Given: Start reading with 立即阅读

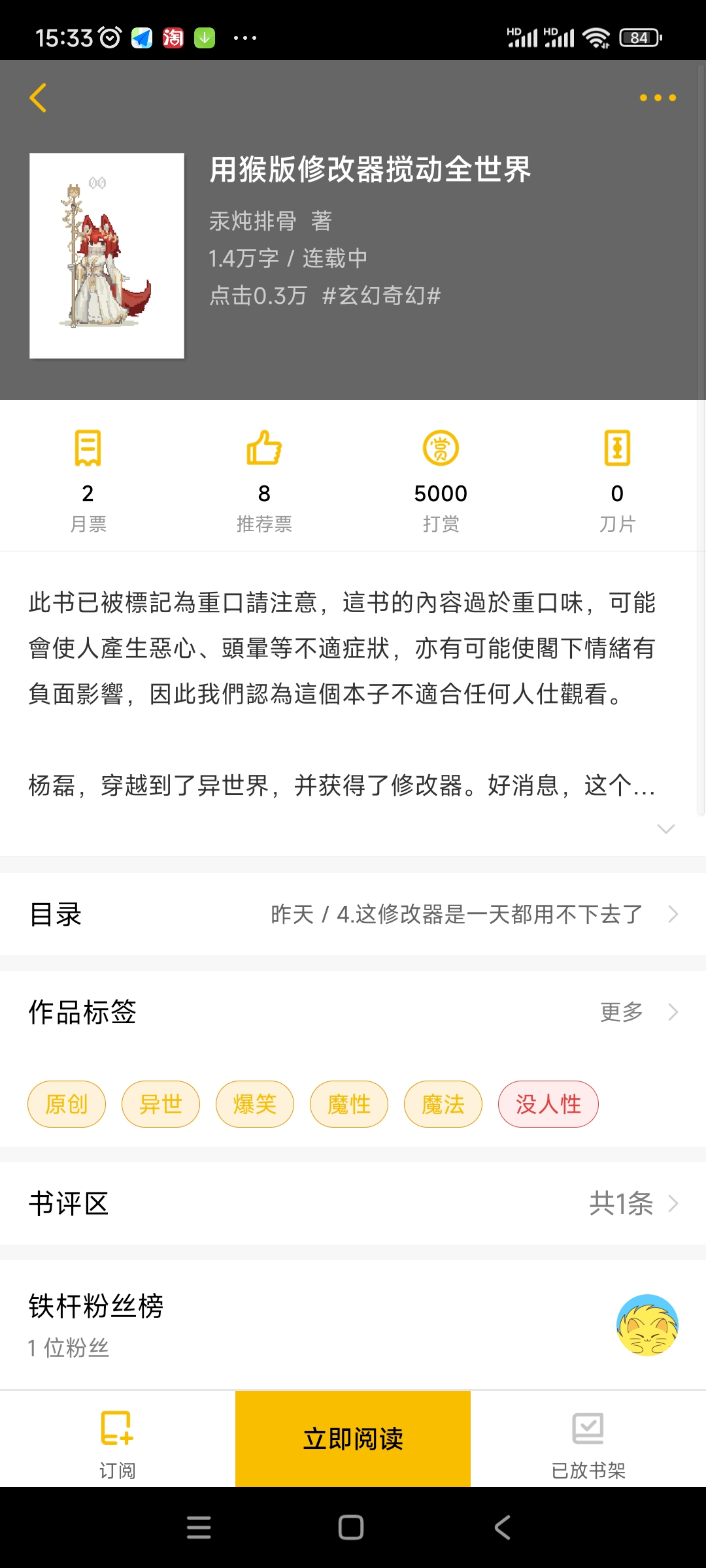Looking at the screenshot, I should (x=353, y=1439).
